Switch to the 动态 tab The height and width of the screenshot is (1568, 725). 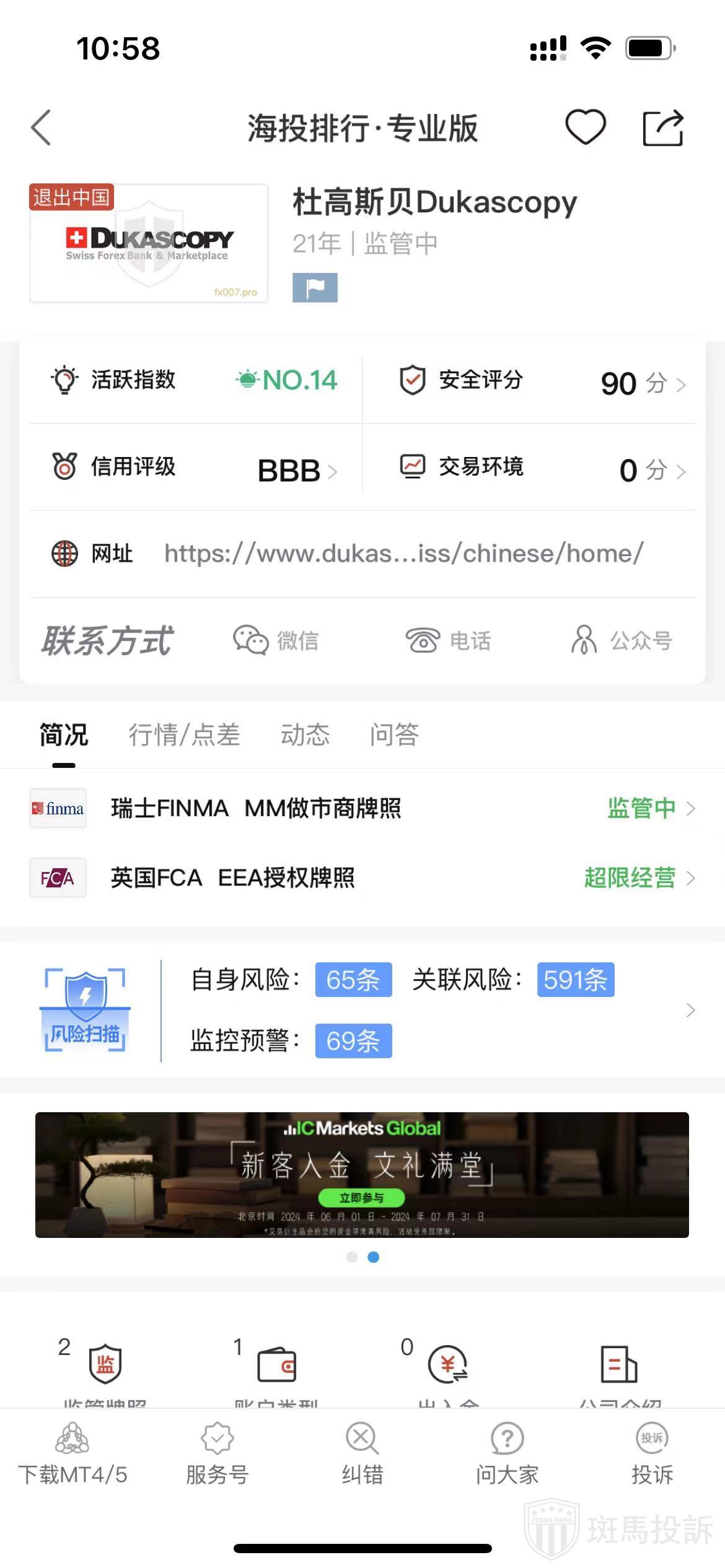tap(305, 735)
